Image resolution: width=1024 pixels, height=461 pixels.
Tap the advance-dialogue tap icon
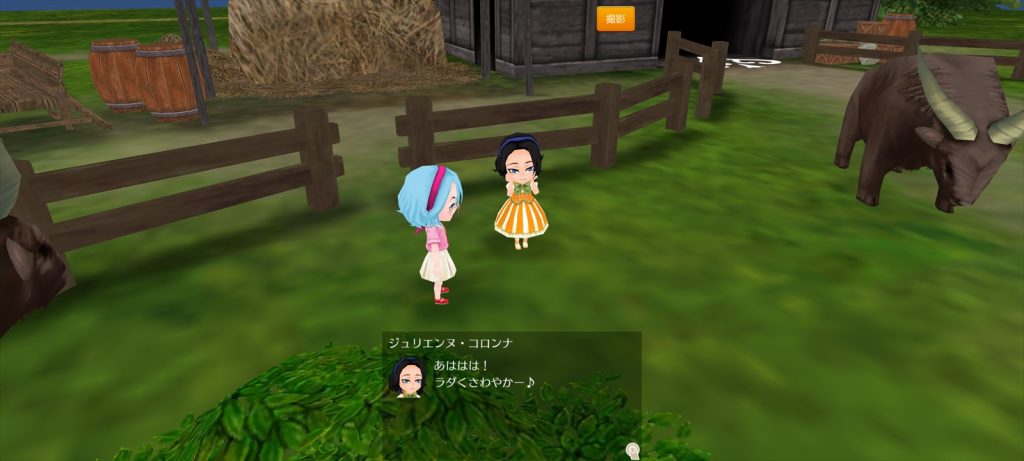[632, 451]
